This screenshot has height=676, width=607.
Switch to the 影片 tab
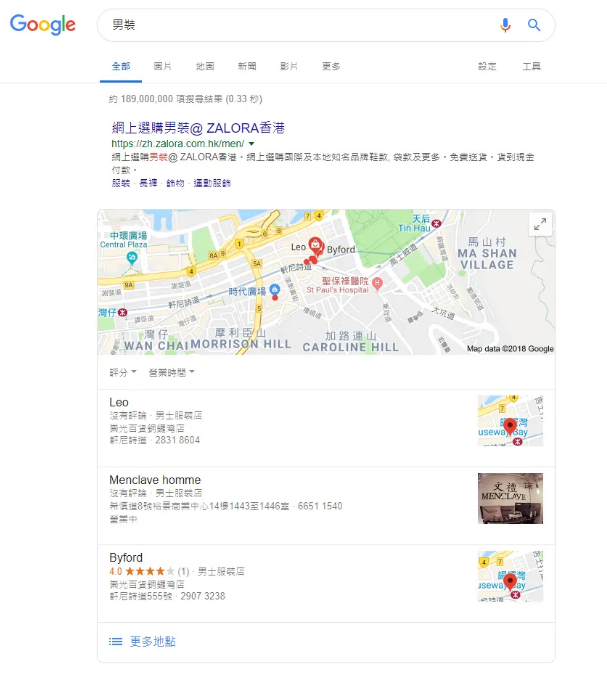click(289, 66)
